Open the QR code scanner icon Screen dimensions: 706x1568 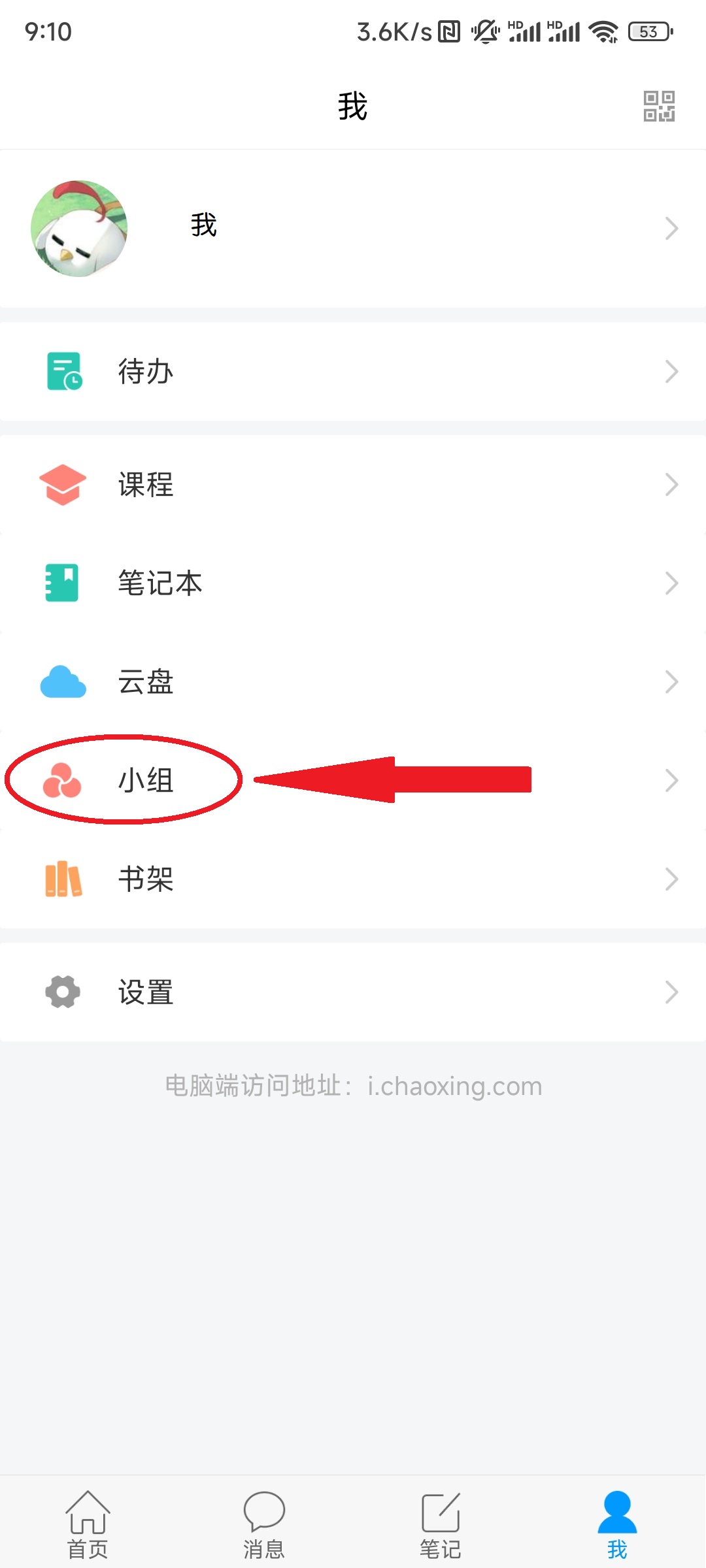pyautogui.click(x=658, y=106)
